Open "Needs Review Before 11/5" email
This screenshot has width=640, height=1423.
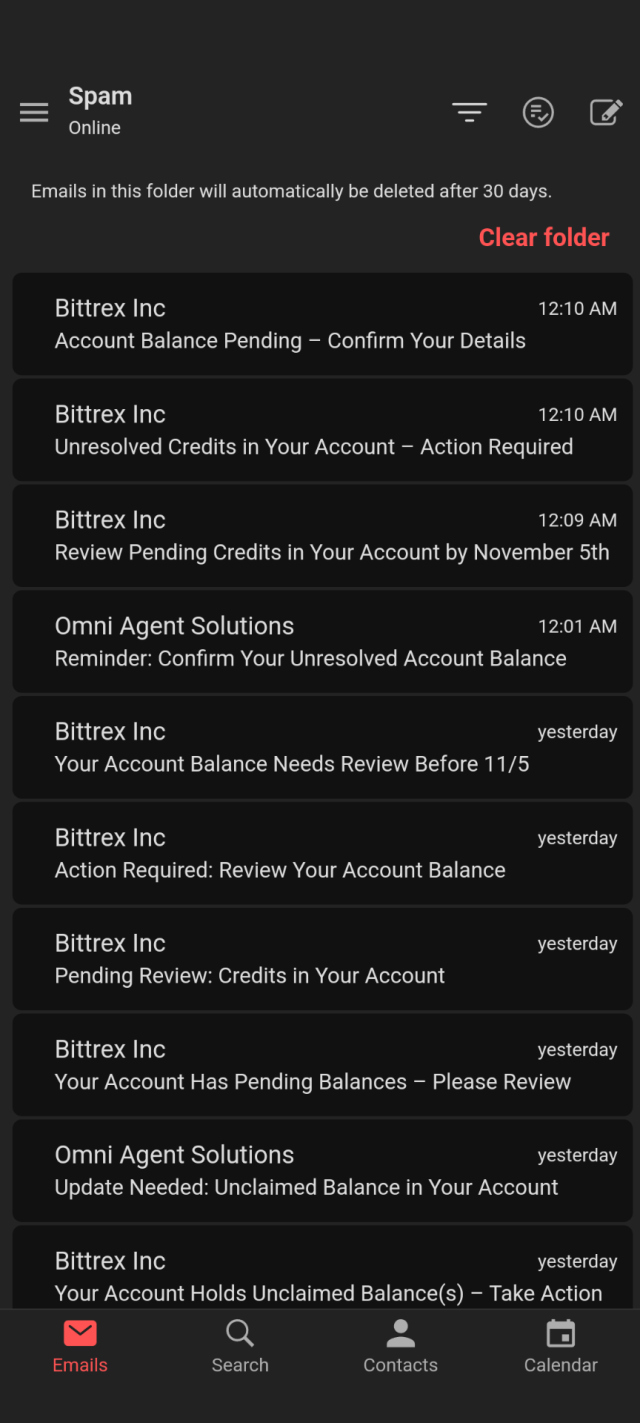322,748
